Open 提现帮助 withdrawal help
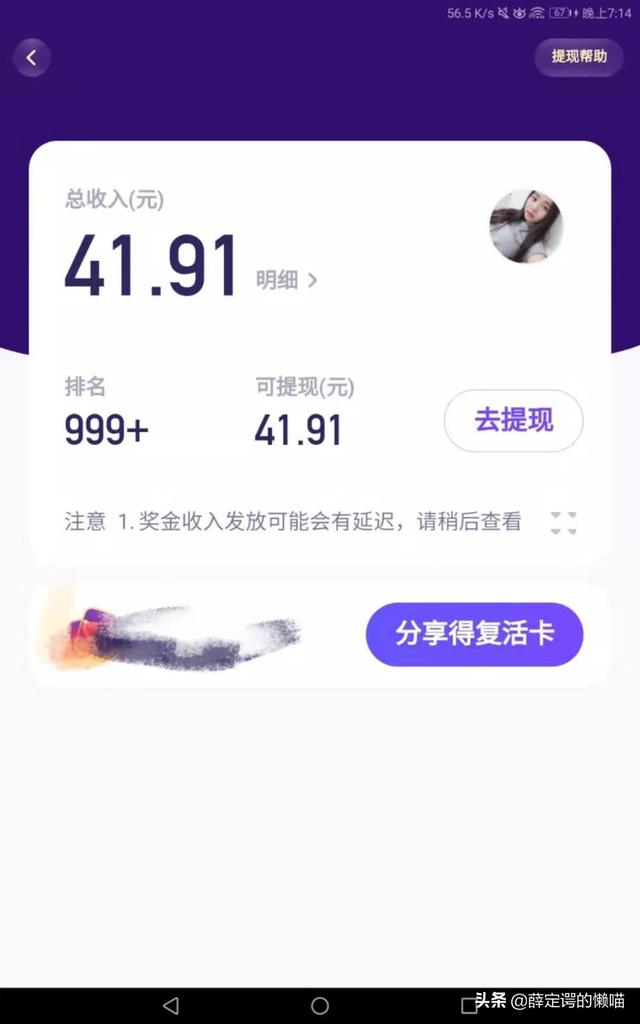 (579, 57)
